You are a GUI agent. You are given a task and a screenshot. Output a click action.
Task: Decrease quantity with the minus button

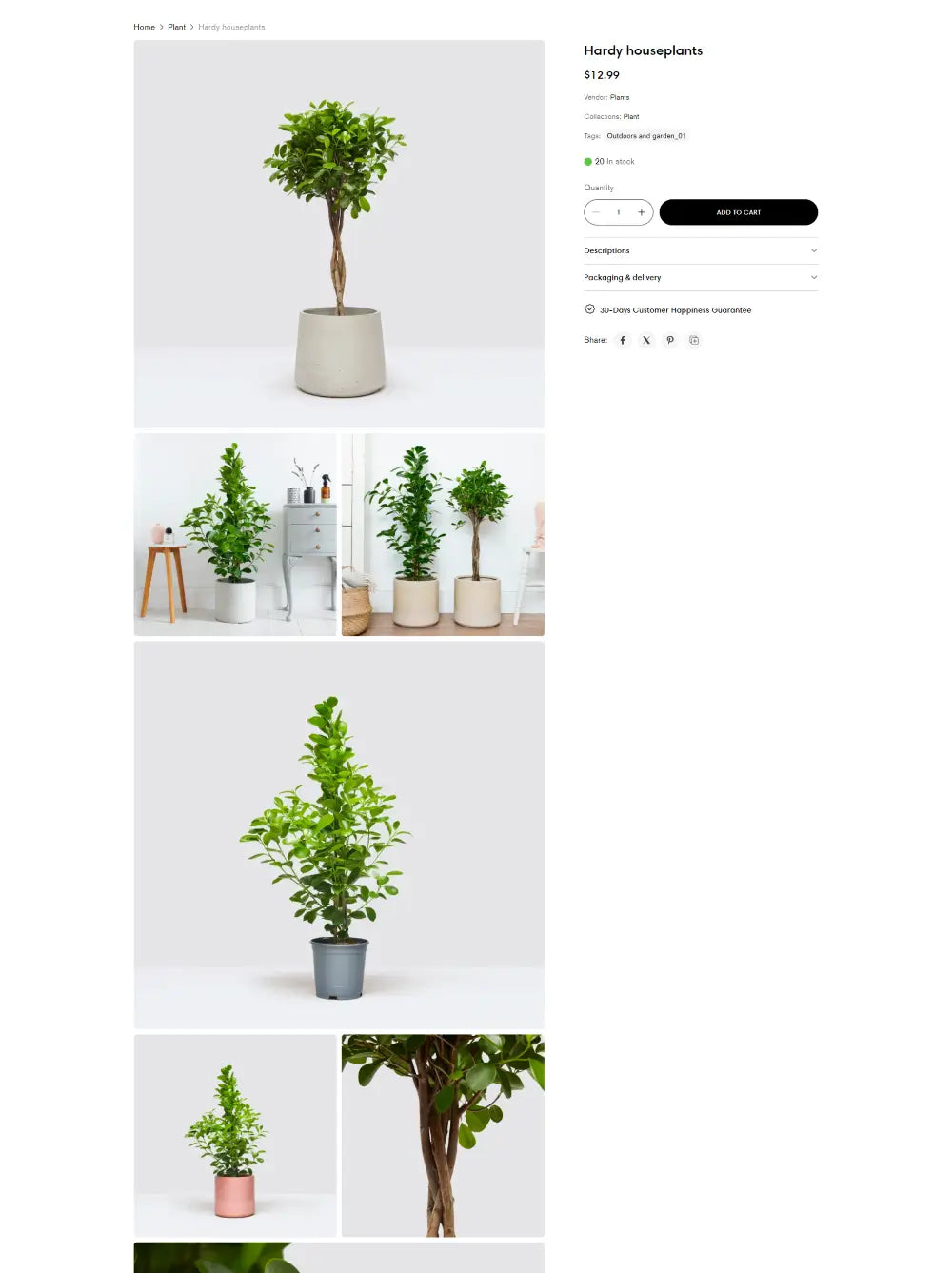[597, 212]
